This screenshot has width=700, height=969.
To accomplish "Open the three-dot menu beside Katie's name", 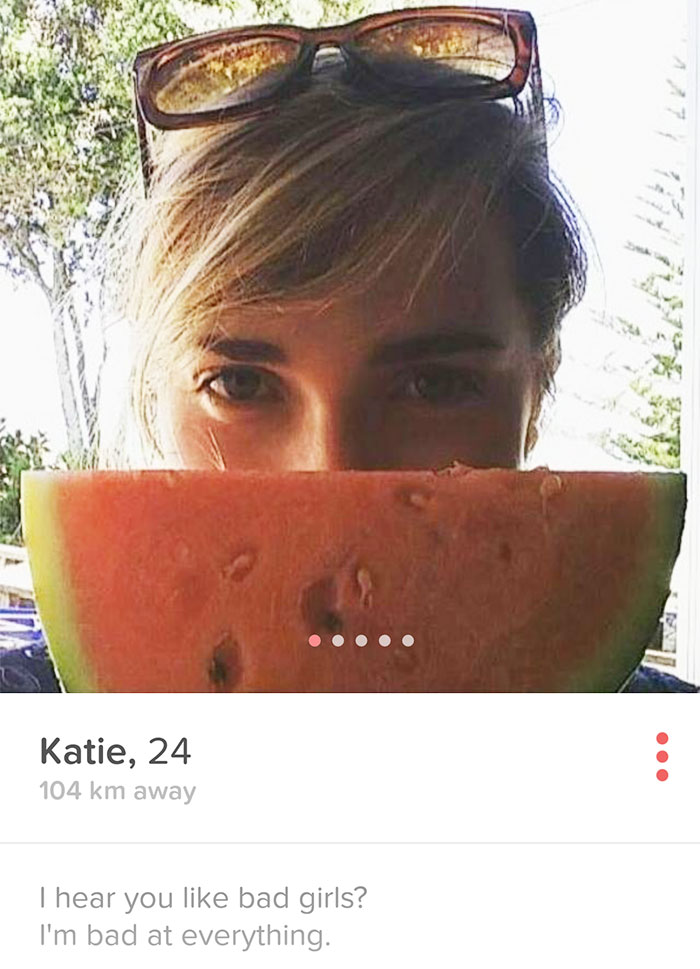I will (662, 756).
